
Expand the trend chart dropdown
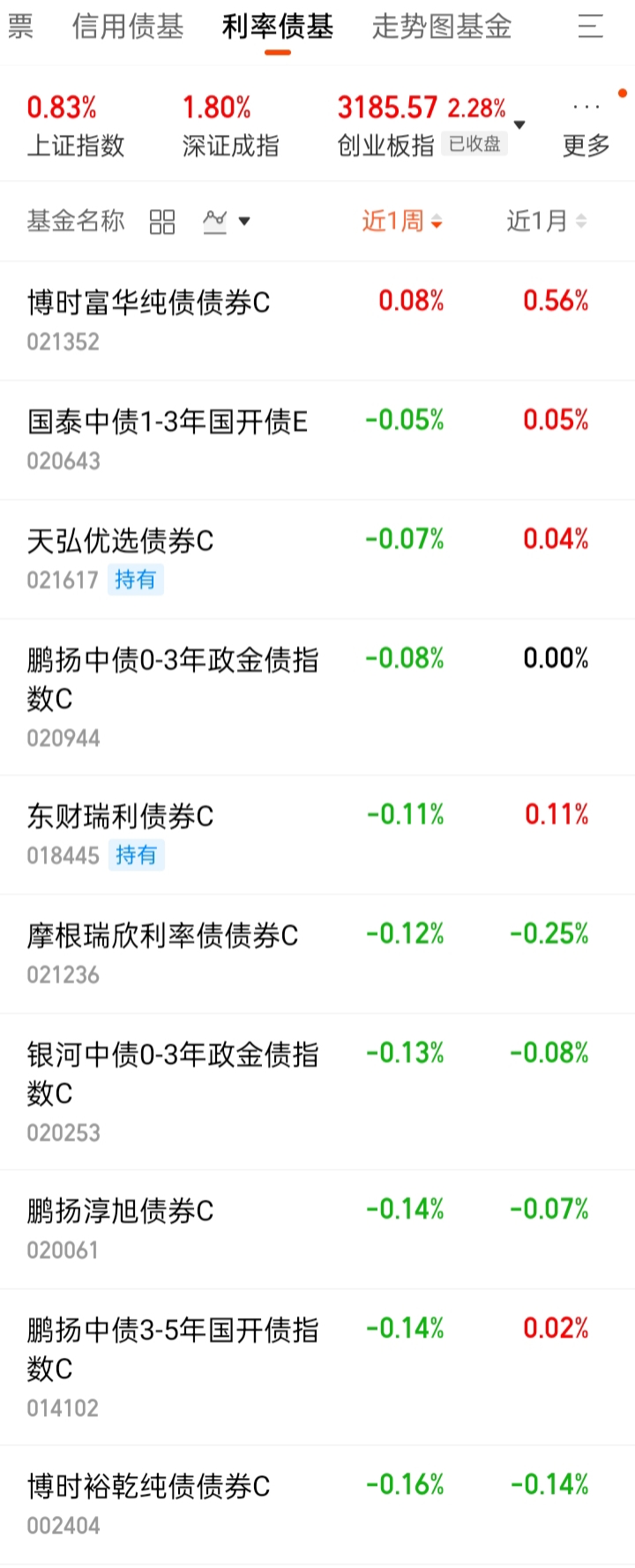tap(227, 221)
